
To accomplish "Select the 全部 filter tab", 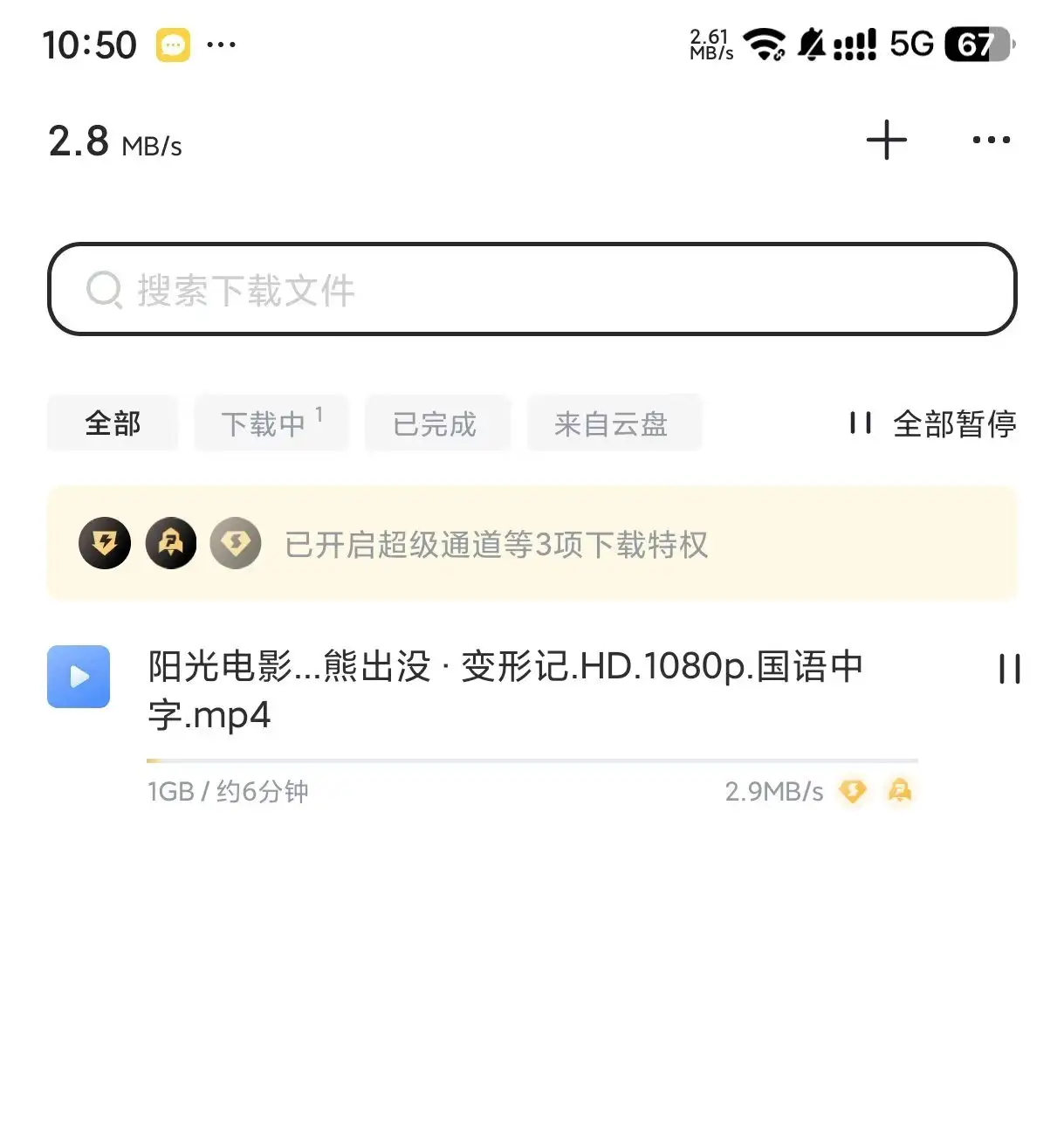I will pyautogui.click(x=113, y=423).
